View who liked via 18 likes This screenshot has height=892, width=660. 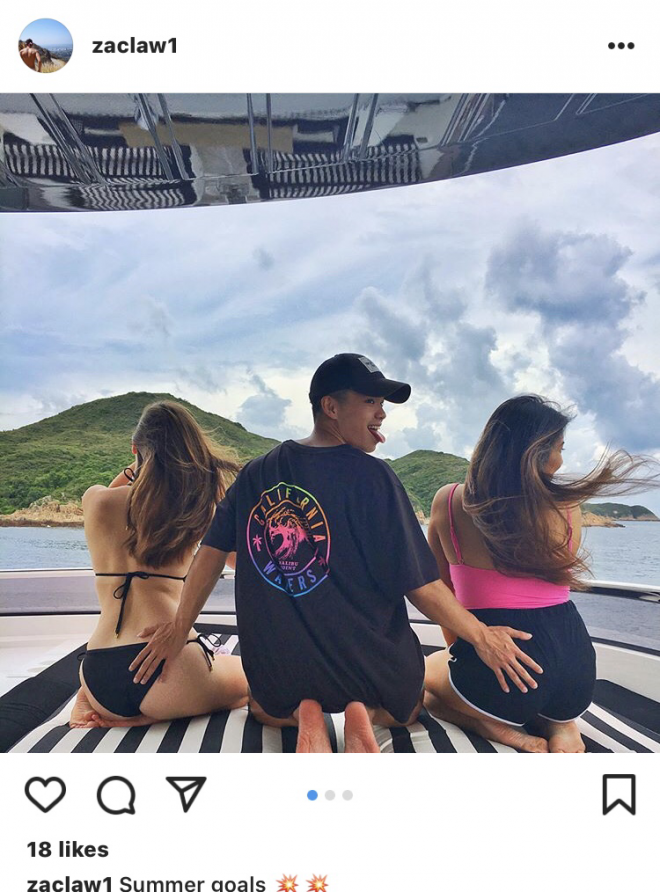pyautogui.click(x=68, y=849)
